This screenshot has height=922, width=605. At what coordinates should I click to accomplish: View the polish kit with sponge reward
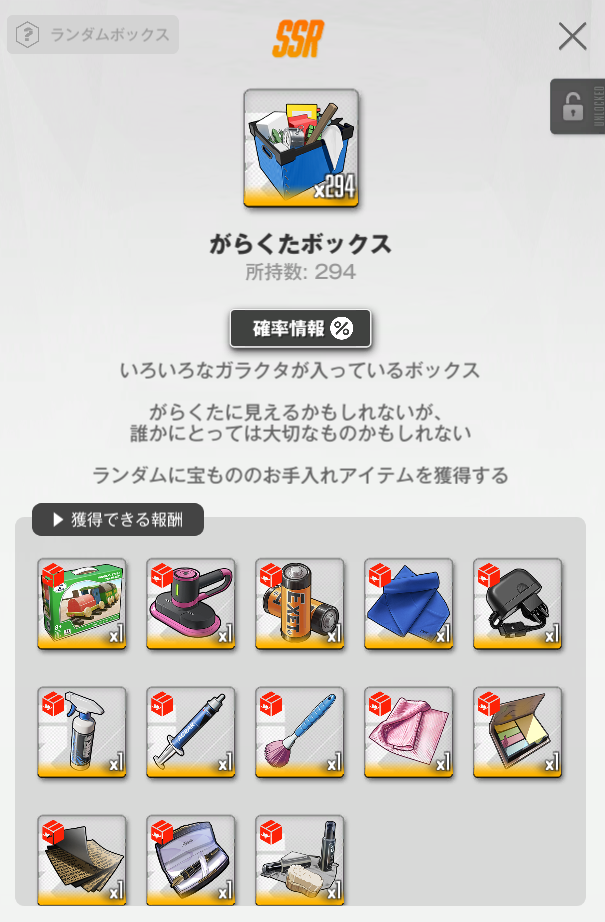(x=300, y=860)
